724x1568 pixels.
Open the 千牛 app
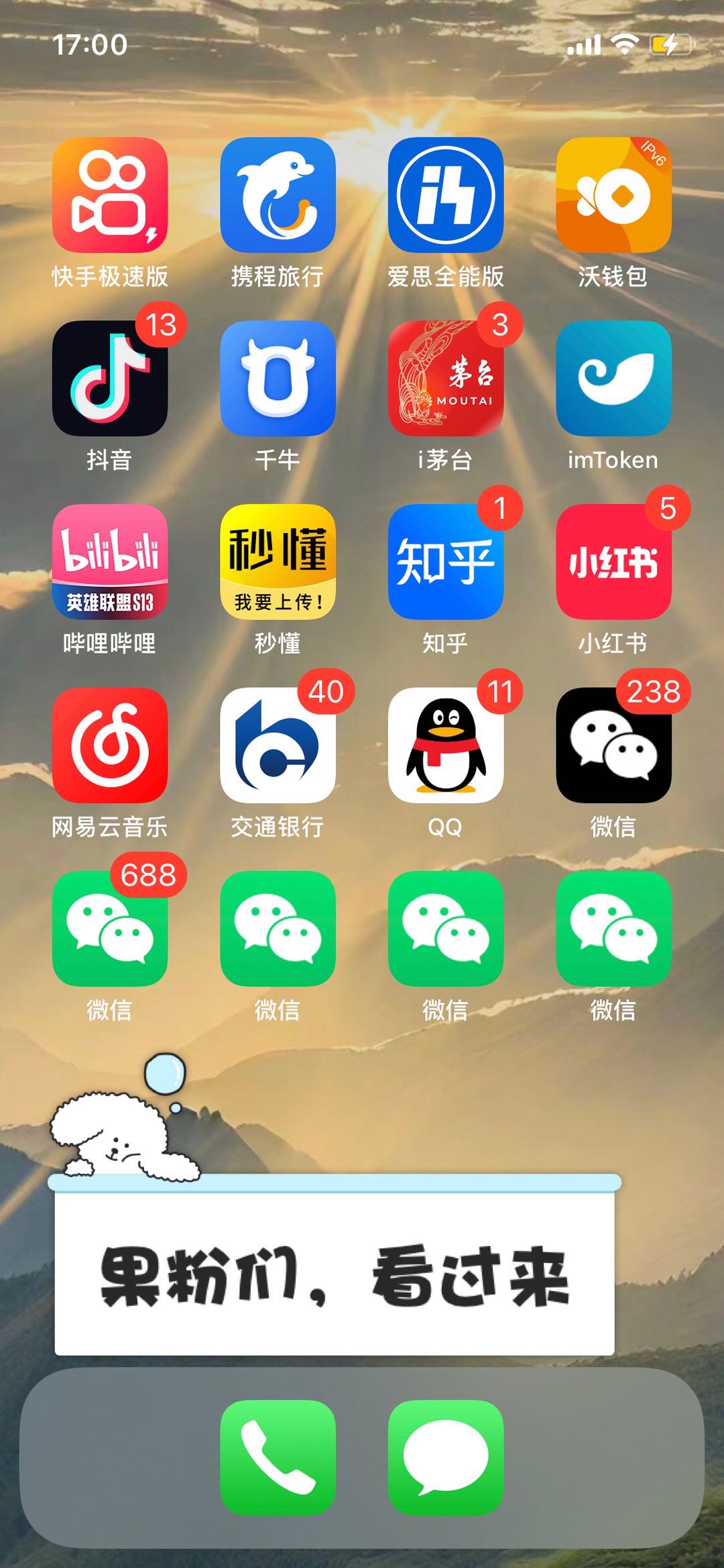point(278,379)
